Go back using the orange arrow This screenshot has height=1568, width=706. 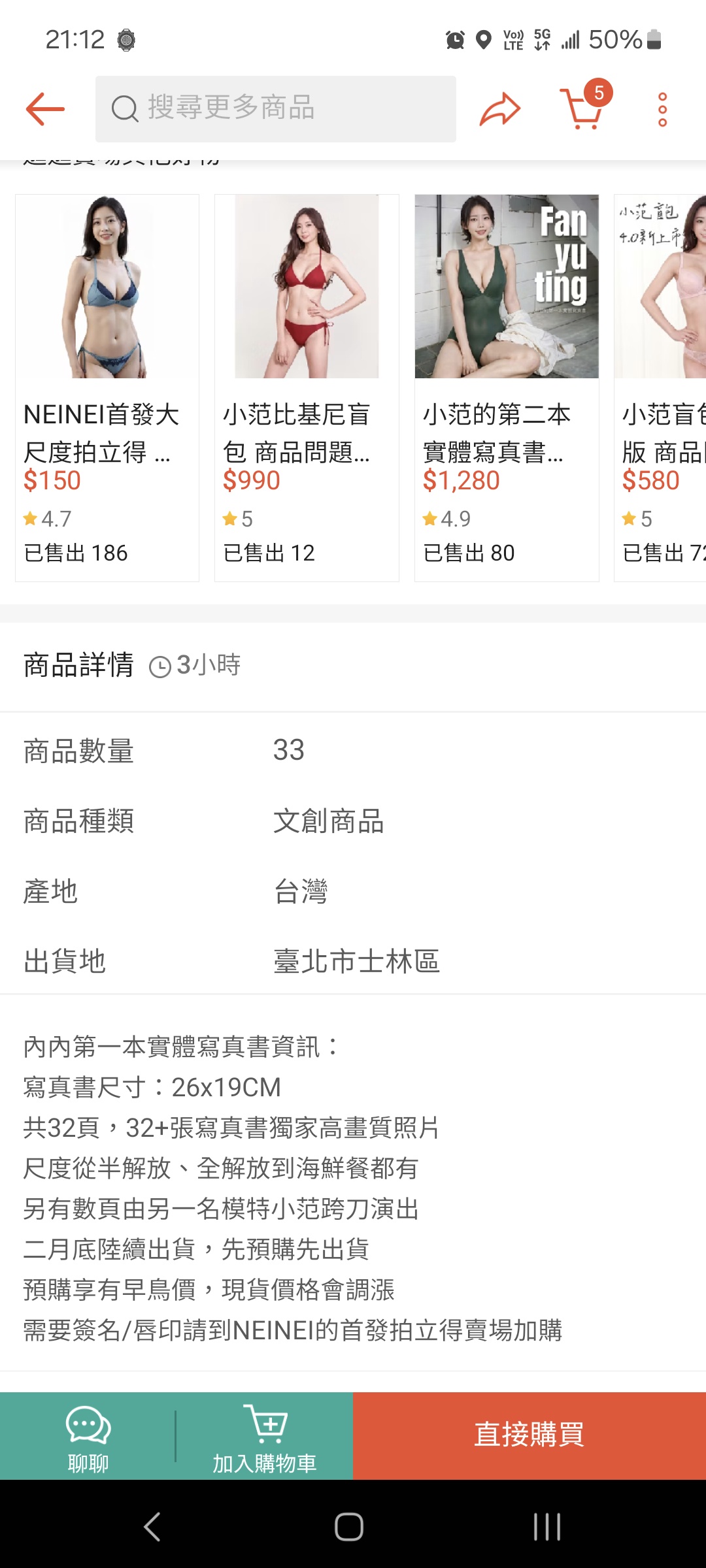45,109
